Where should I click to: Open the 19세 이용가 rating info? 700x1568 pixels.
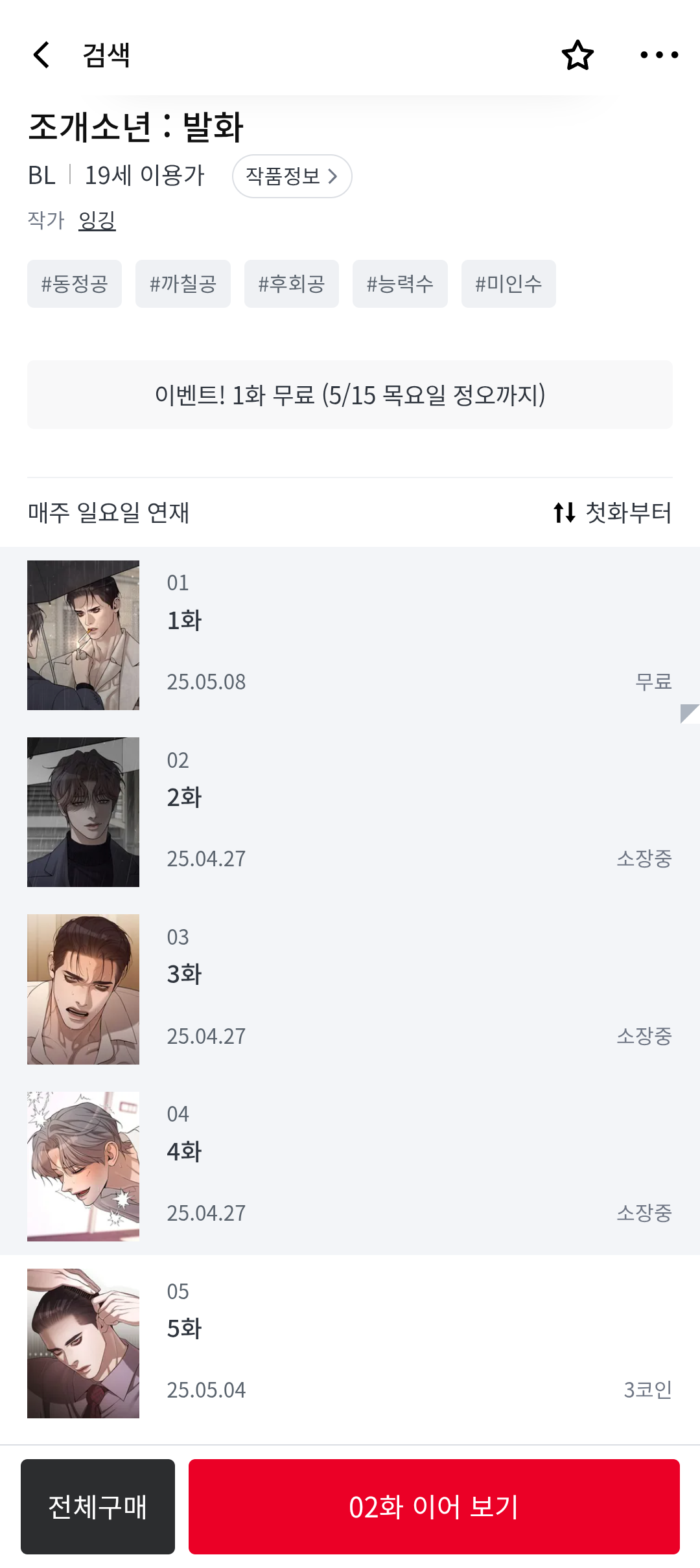(x=144, y=175)
